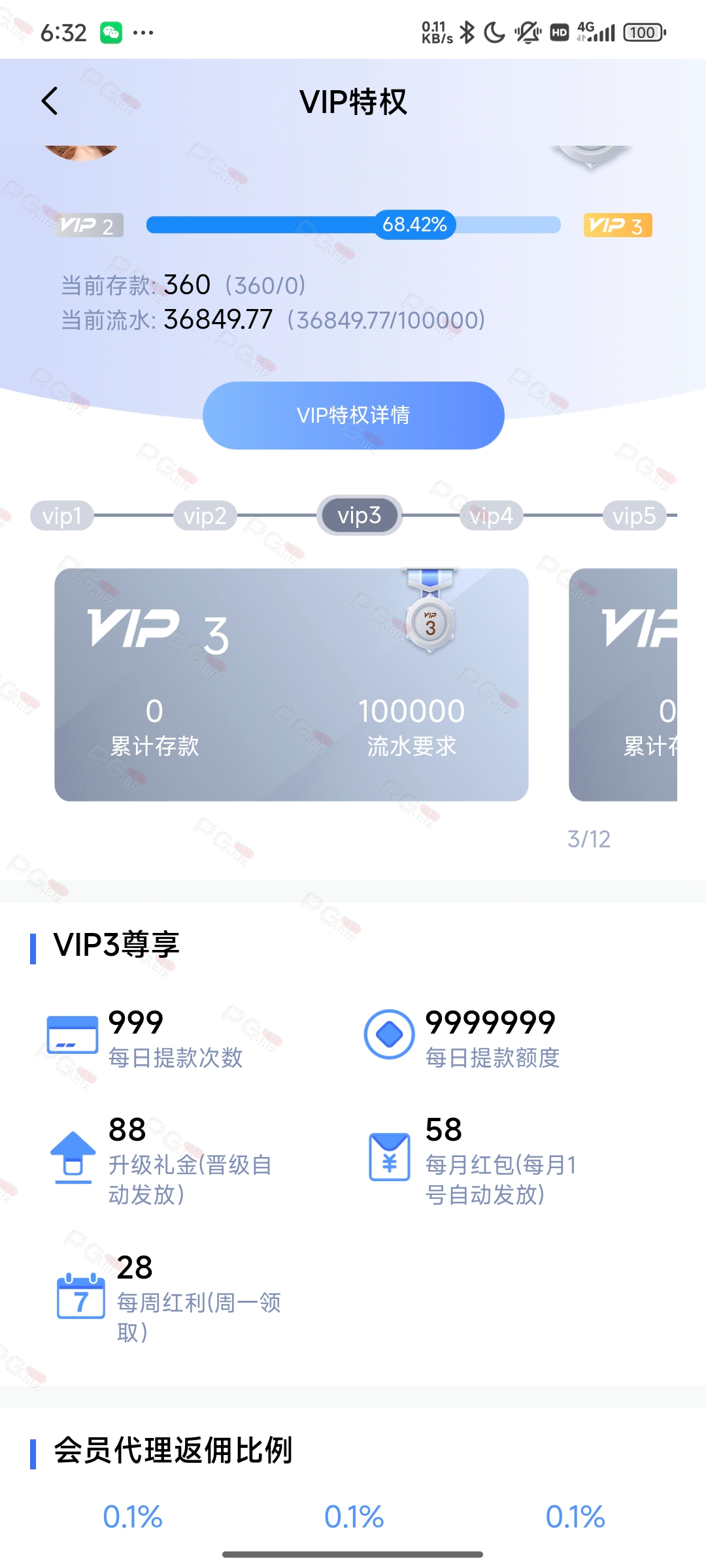
Task: Select the vip3 level tab
Action: point(360,515)
